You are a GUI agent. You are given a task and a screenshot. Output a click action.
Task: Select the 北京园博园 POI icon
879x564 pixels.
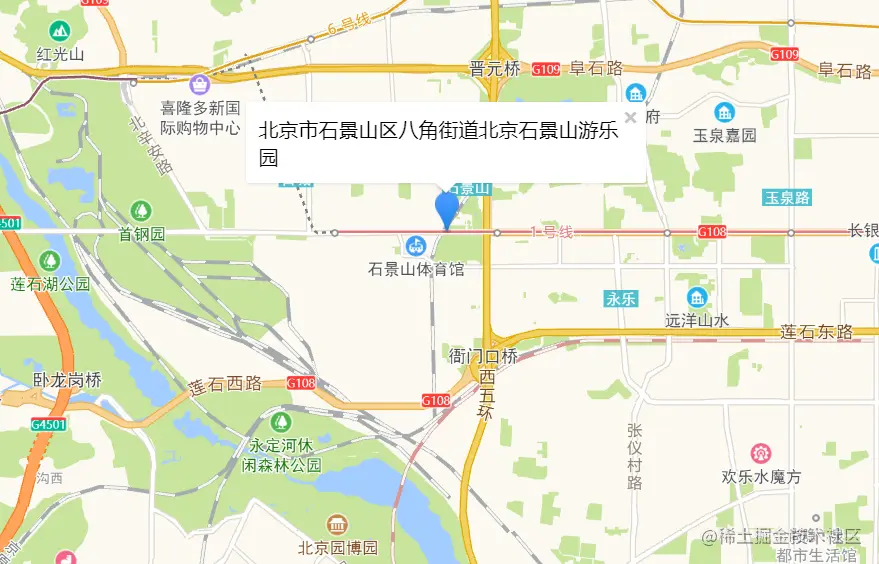point(338,526)
